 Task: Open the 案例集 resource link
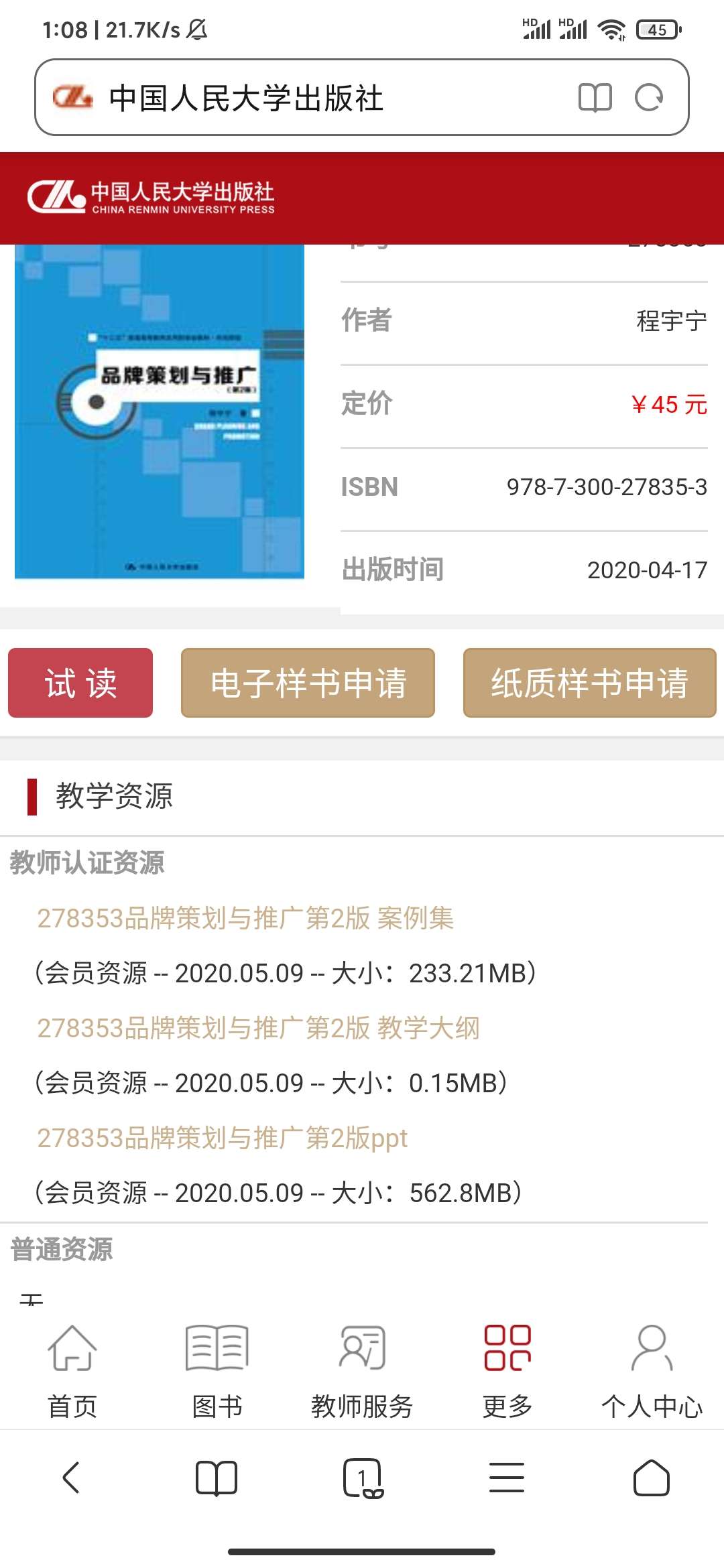point(245,918)
